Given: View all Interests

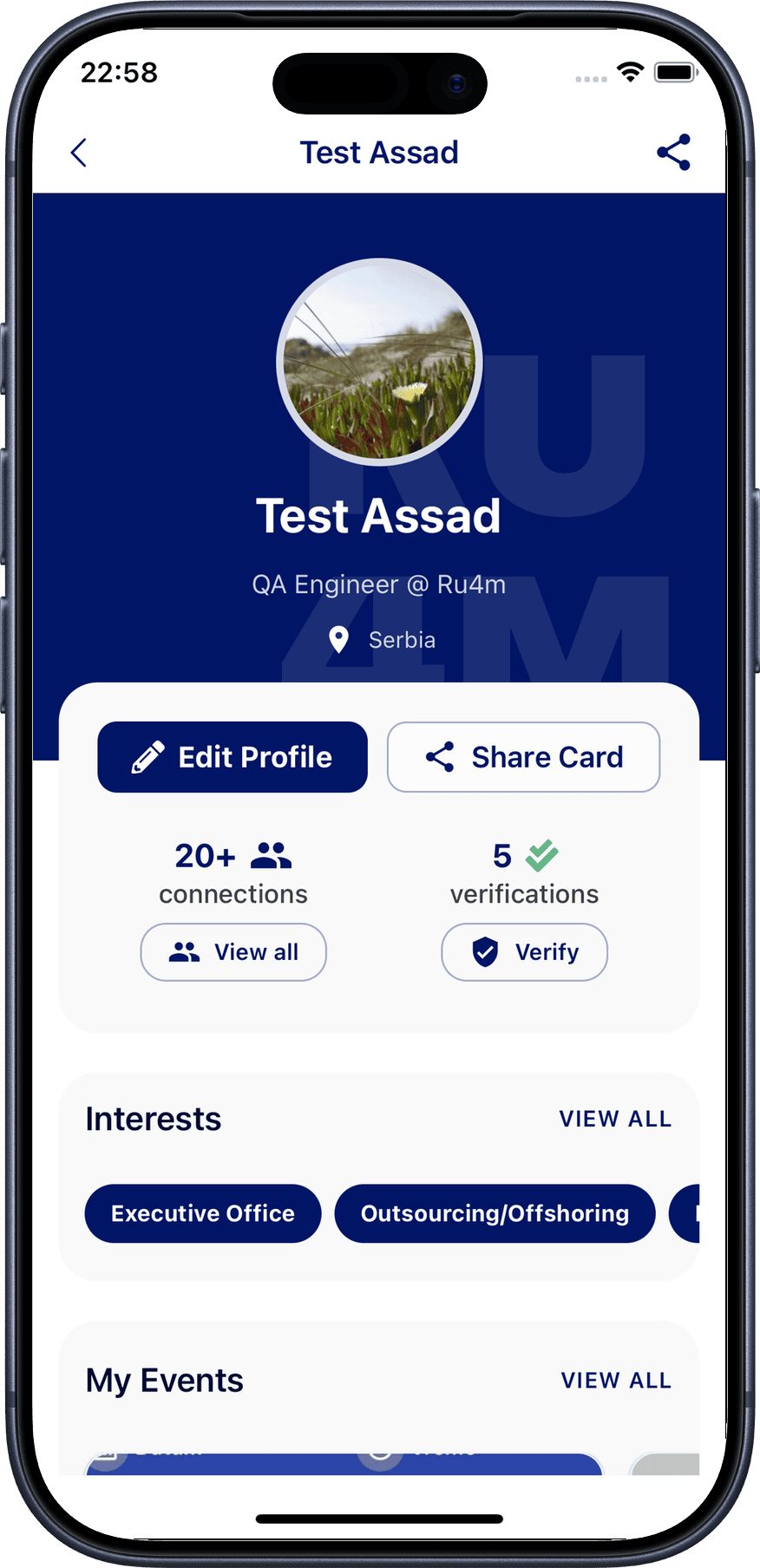Looking at the screenshot, I should [615, 1119].
